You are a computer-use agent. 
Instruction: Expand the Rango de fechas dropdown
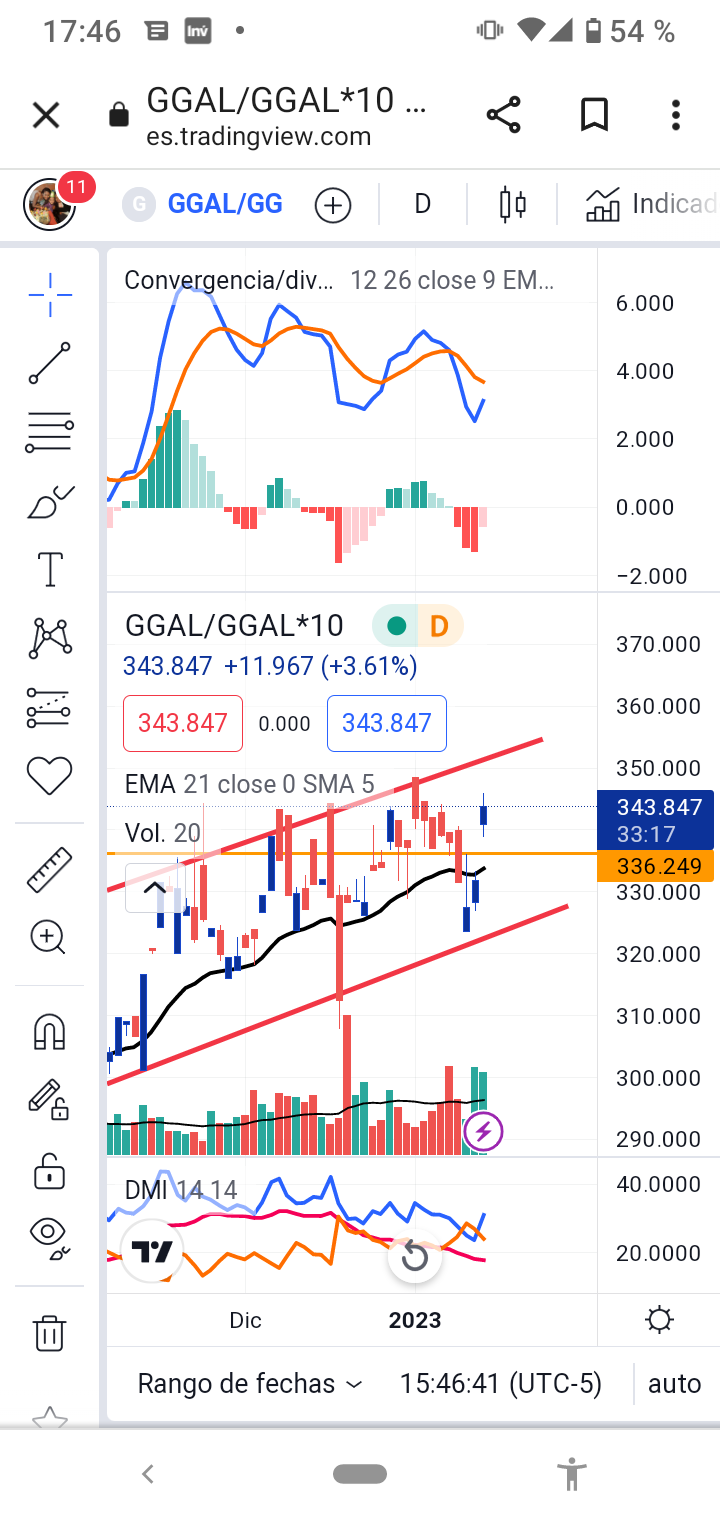pyautogui.click(x=250, y=1384)
